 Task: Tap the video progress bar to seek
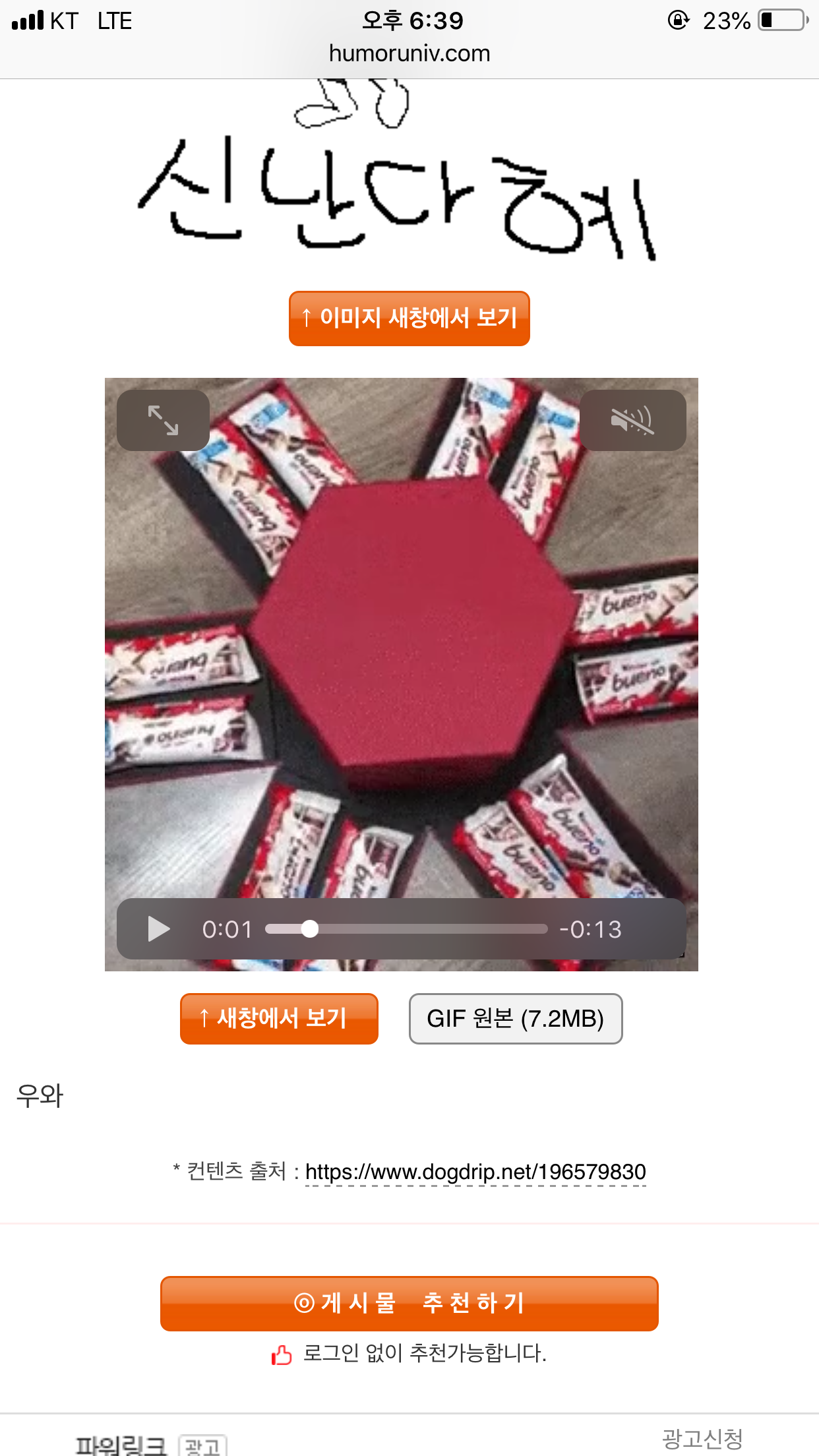click(406, 928)
